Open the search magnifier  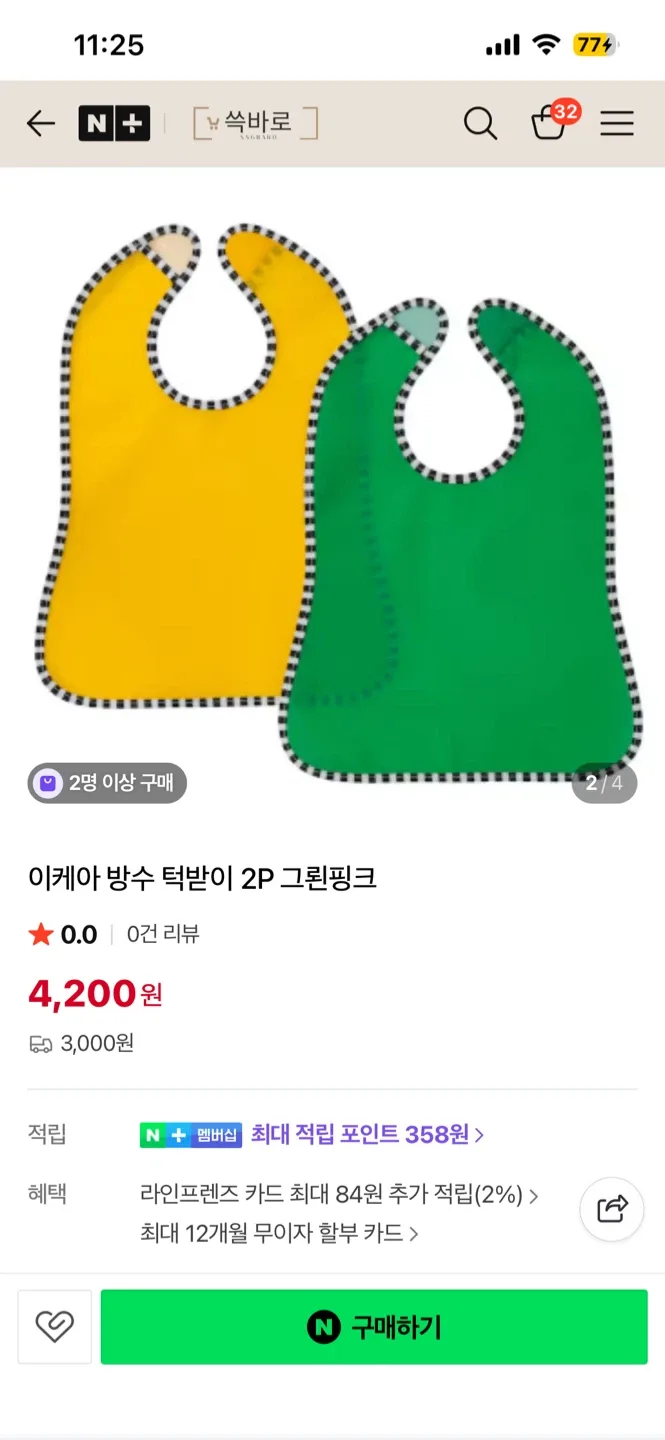[x=480, y=124]
